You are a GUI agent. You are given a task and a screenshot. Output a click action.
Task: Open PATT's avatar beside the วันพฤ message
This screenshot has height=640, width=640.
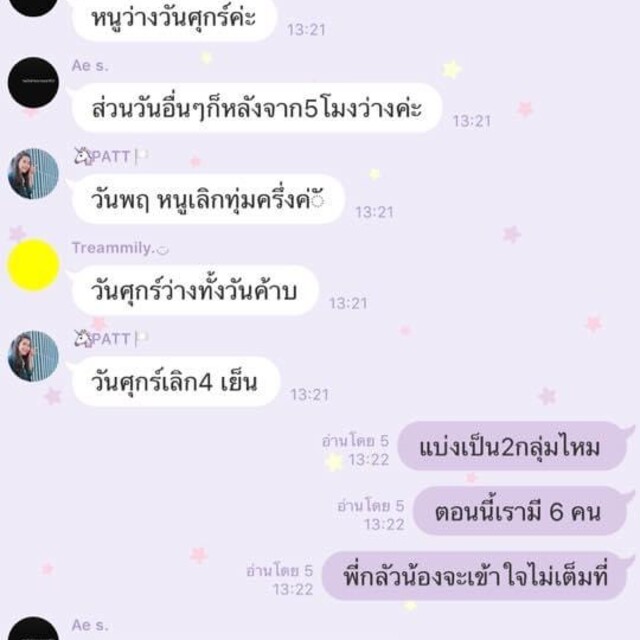(x=33, y=174)
